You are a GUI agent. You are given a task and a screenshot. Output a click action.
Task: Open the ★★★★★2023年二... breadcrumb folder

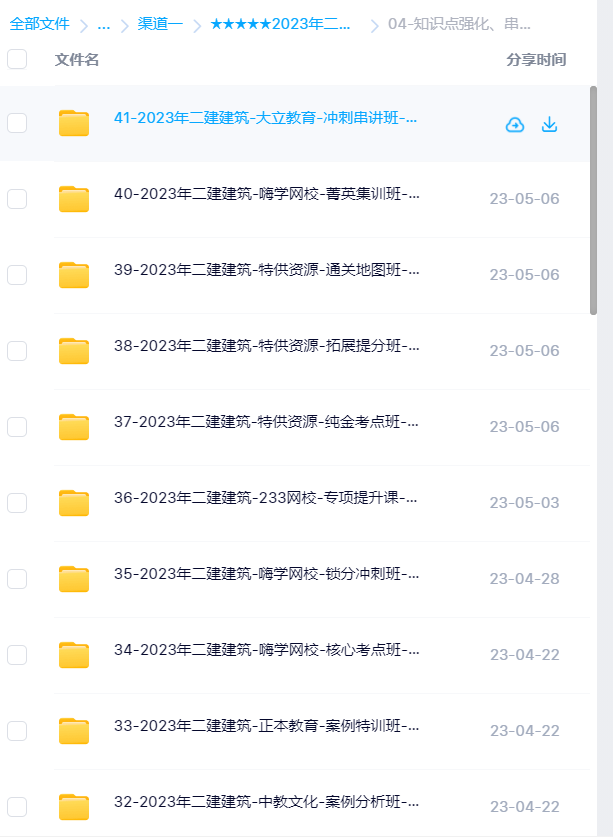[281, 24]
